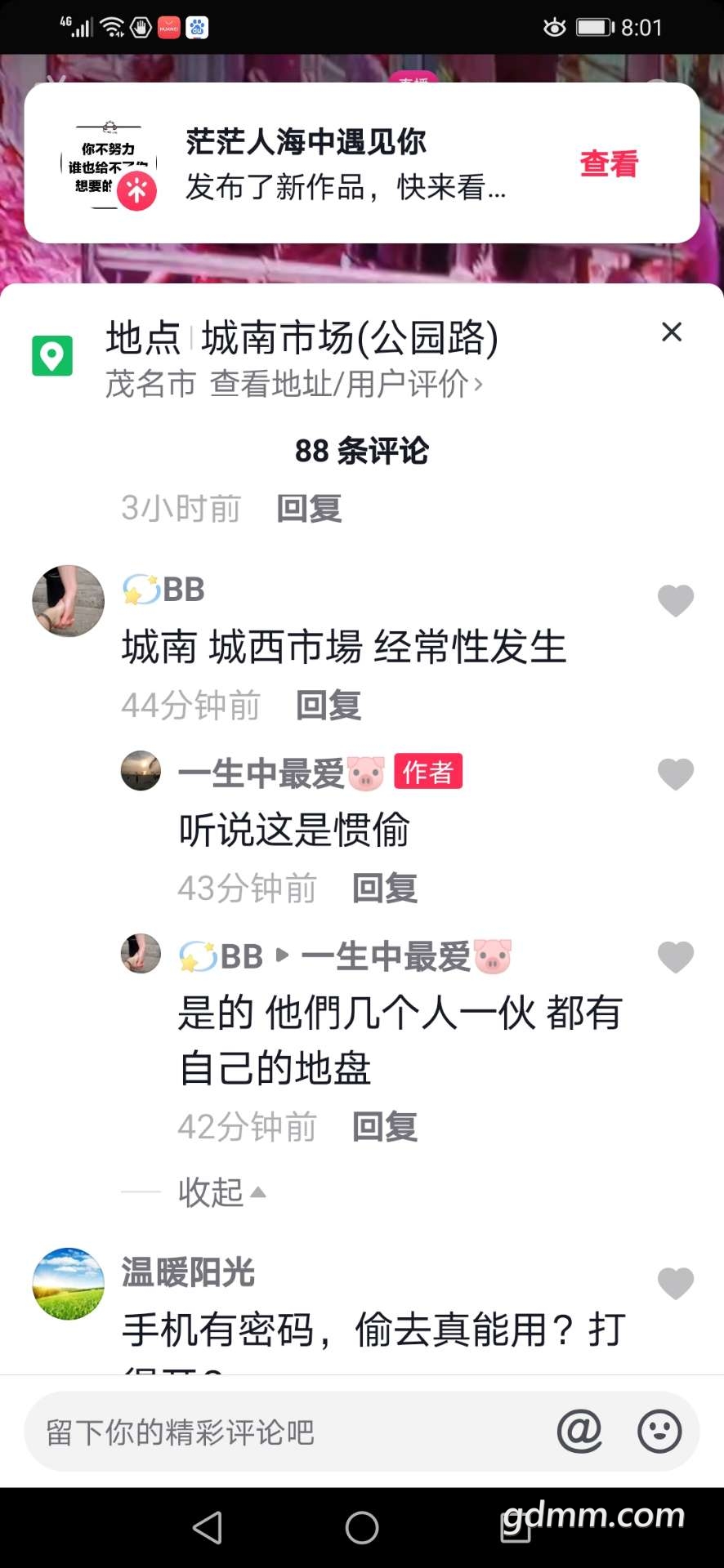Reply to BB's comment from 44分钟前

(328, 706)
